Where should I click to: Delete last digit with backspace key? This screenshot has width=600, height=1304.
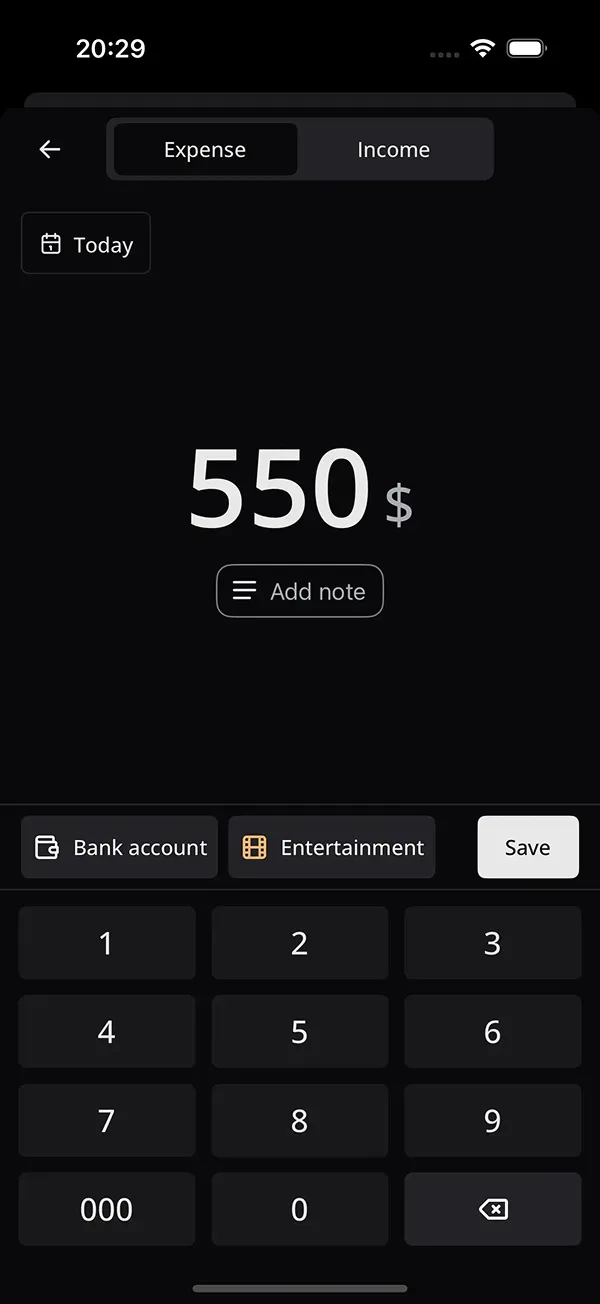click(x=492, y=1210)
